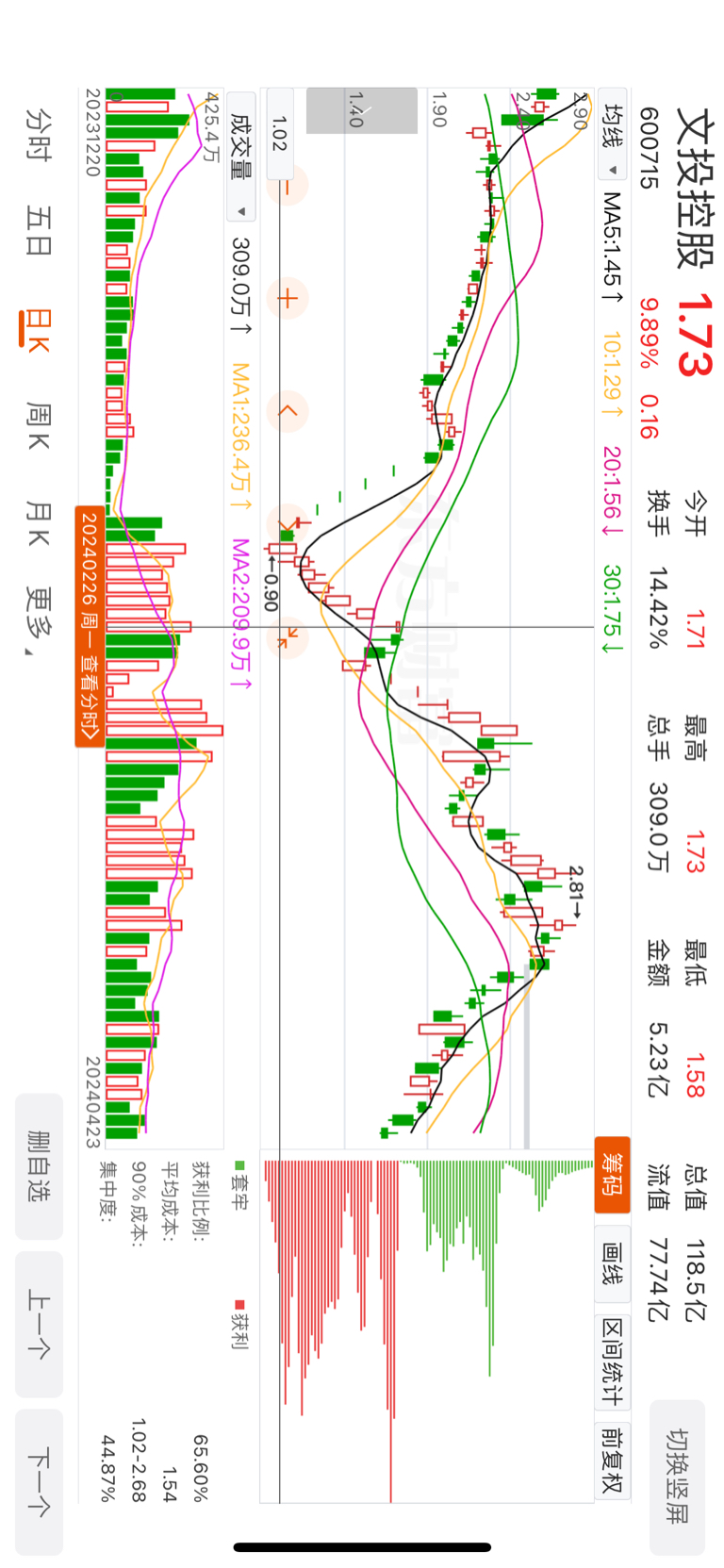Zoom out the chart with the minus icon
Screen dimensions: 724x1568
tap(287, 187)
